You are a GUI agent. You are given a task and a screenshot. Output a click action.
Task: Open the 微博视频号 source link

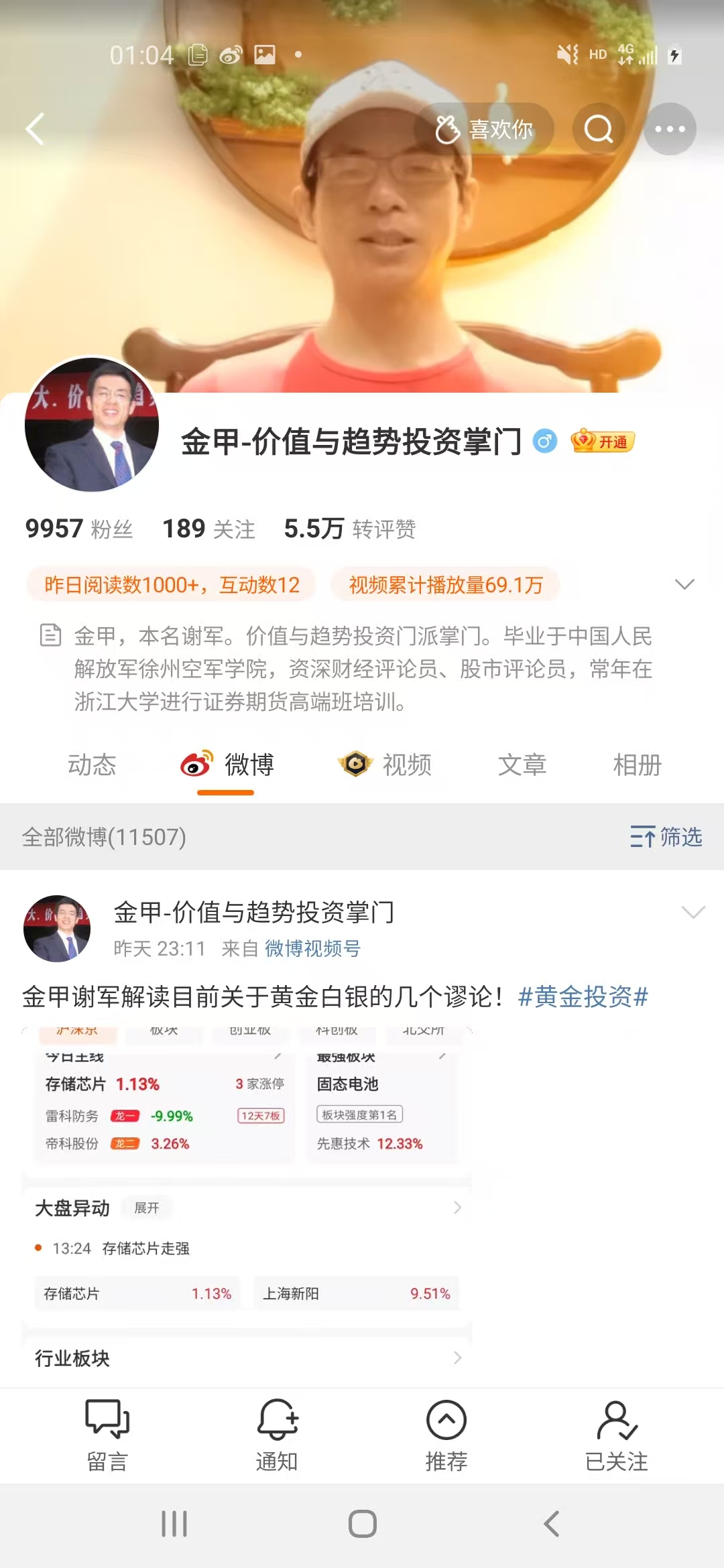pos(312,948)
